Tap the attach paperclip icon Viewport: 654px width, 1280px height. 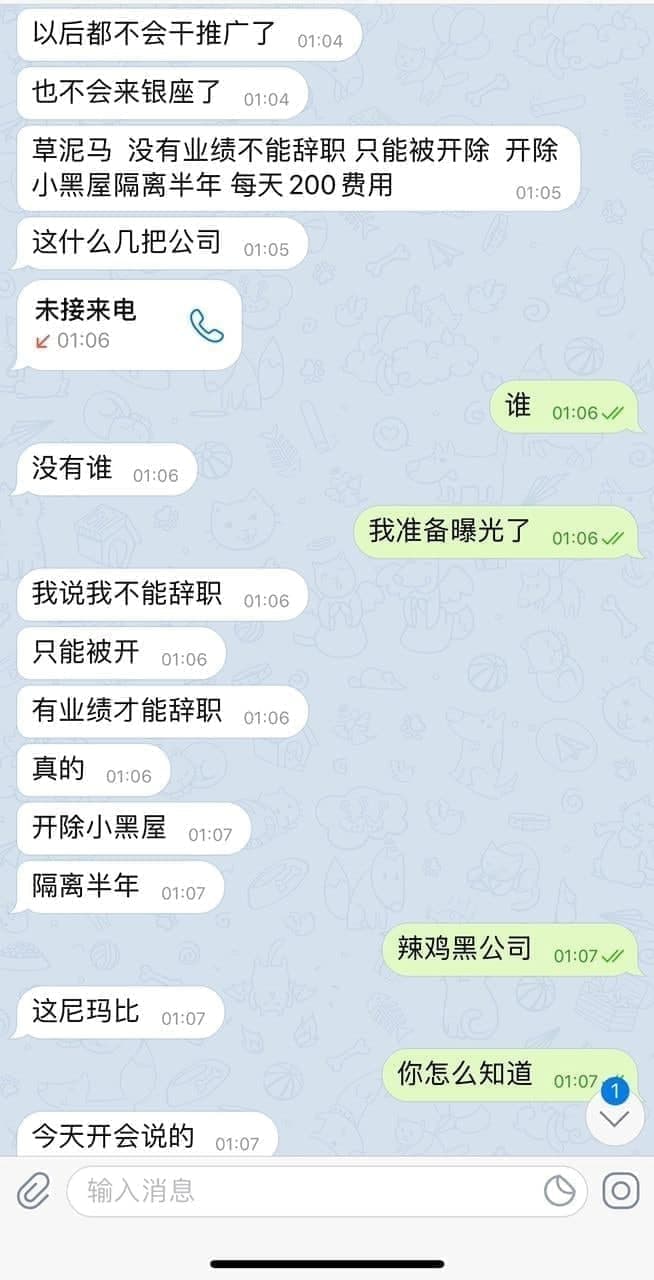tap(33, 1190)
